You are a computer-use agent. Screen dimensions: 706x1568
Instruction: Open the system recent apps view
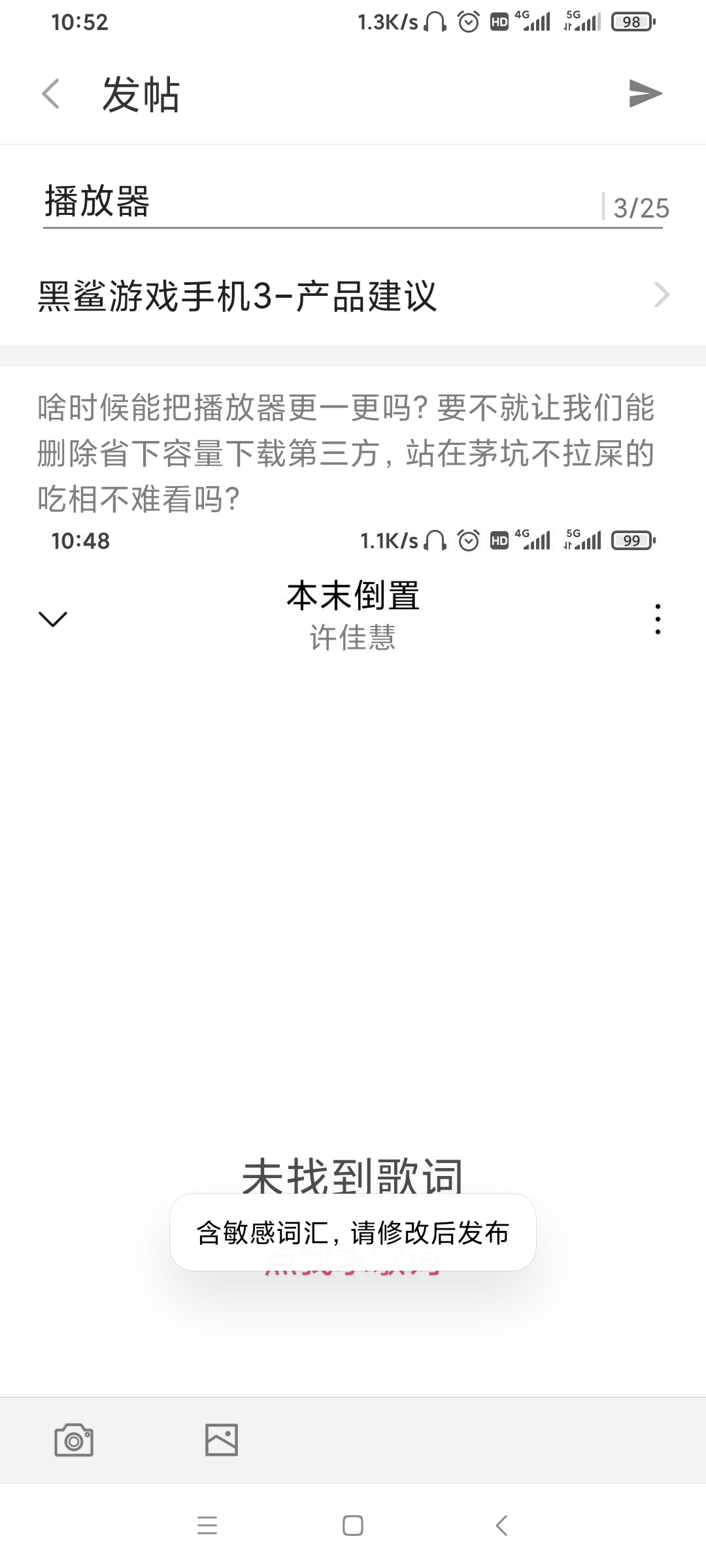pyautogui.click(x=207, y=1526)
